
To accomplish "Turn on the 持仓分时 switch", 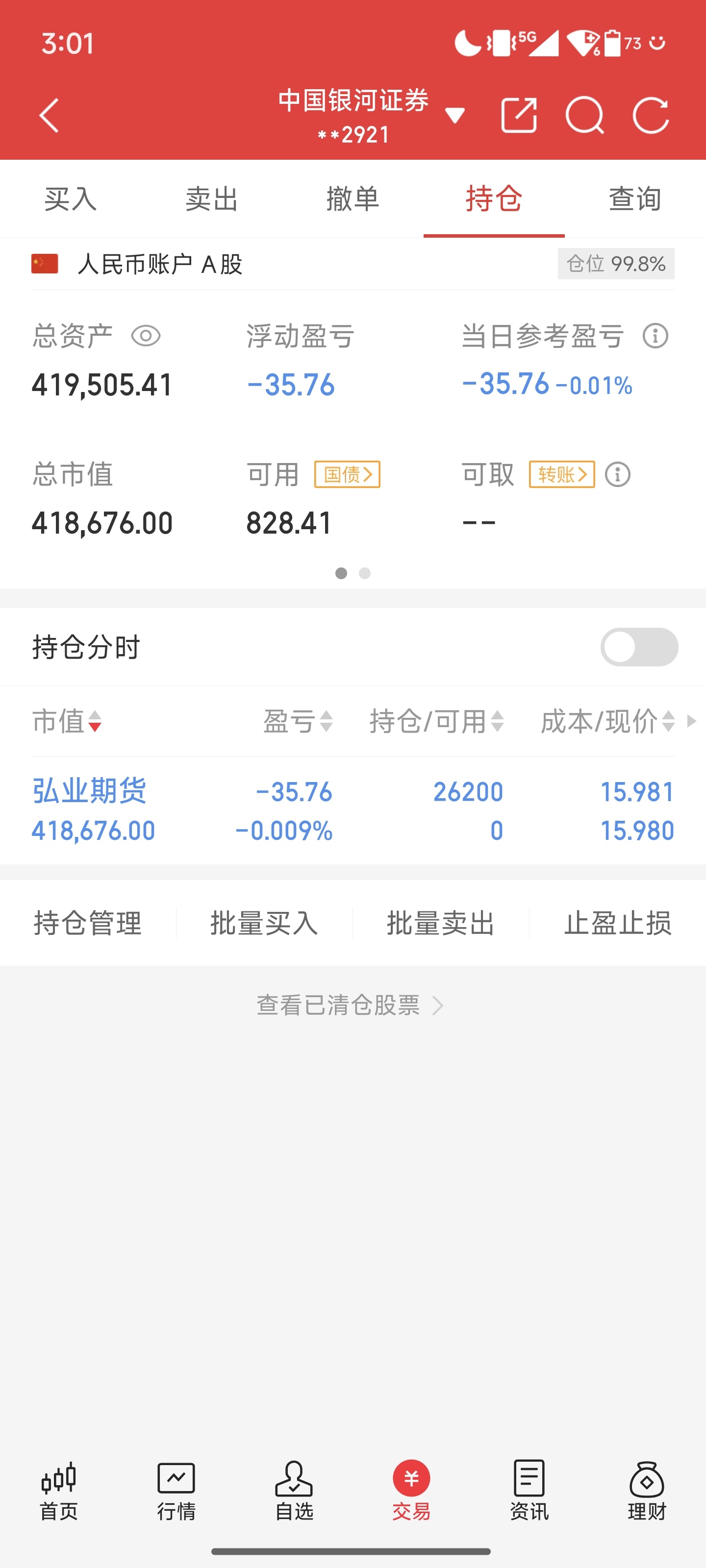I will pyautogui.click(x=638, y=646).
